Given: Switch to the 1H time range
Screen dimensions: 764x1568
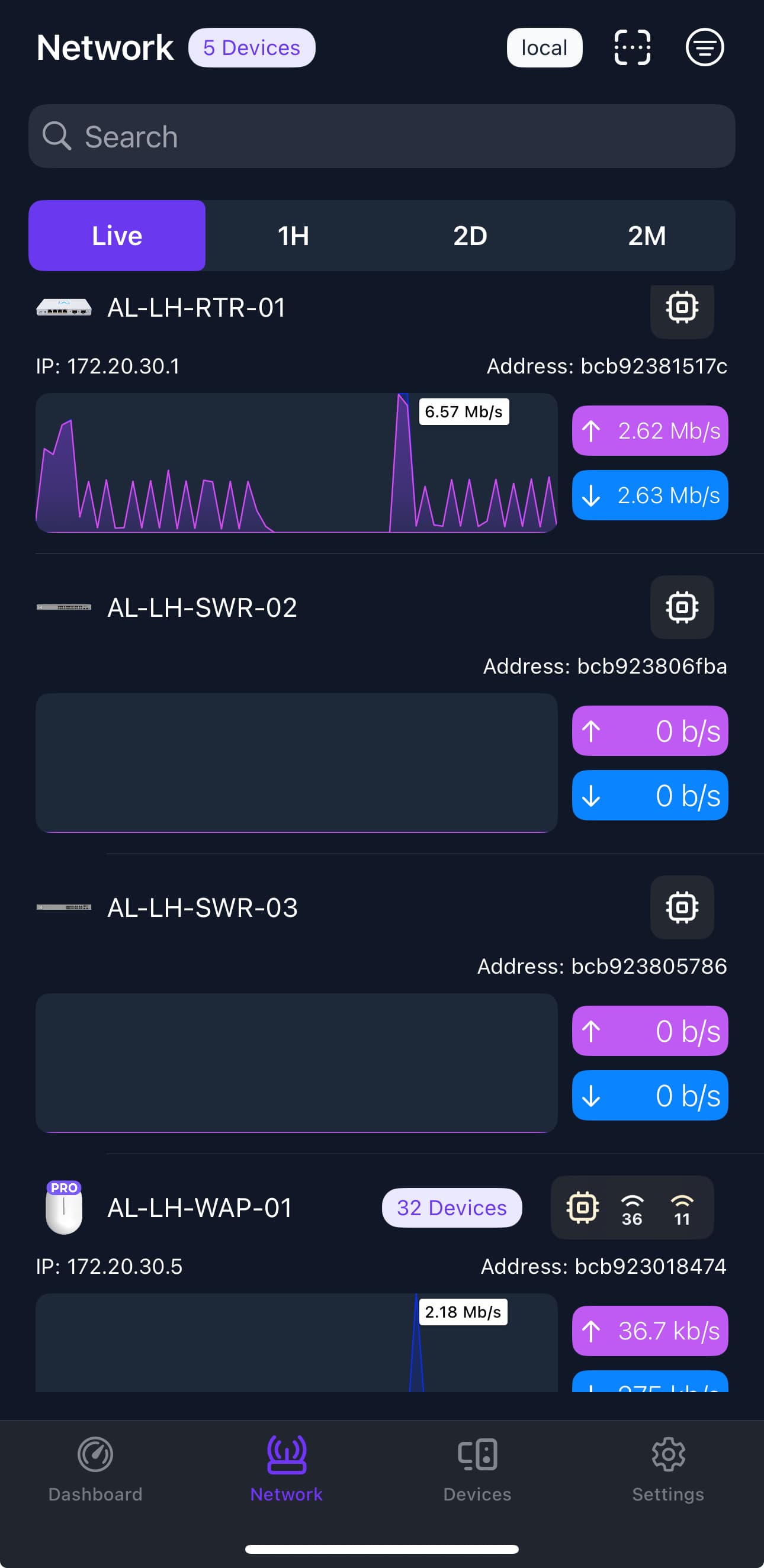Looking at the screenshot, I should point(293,236).
